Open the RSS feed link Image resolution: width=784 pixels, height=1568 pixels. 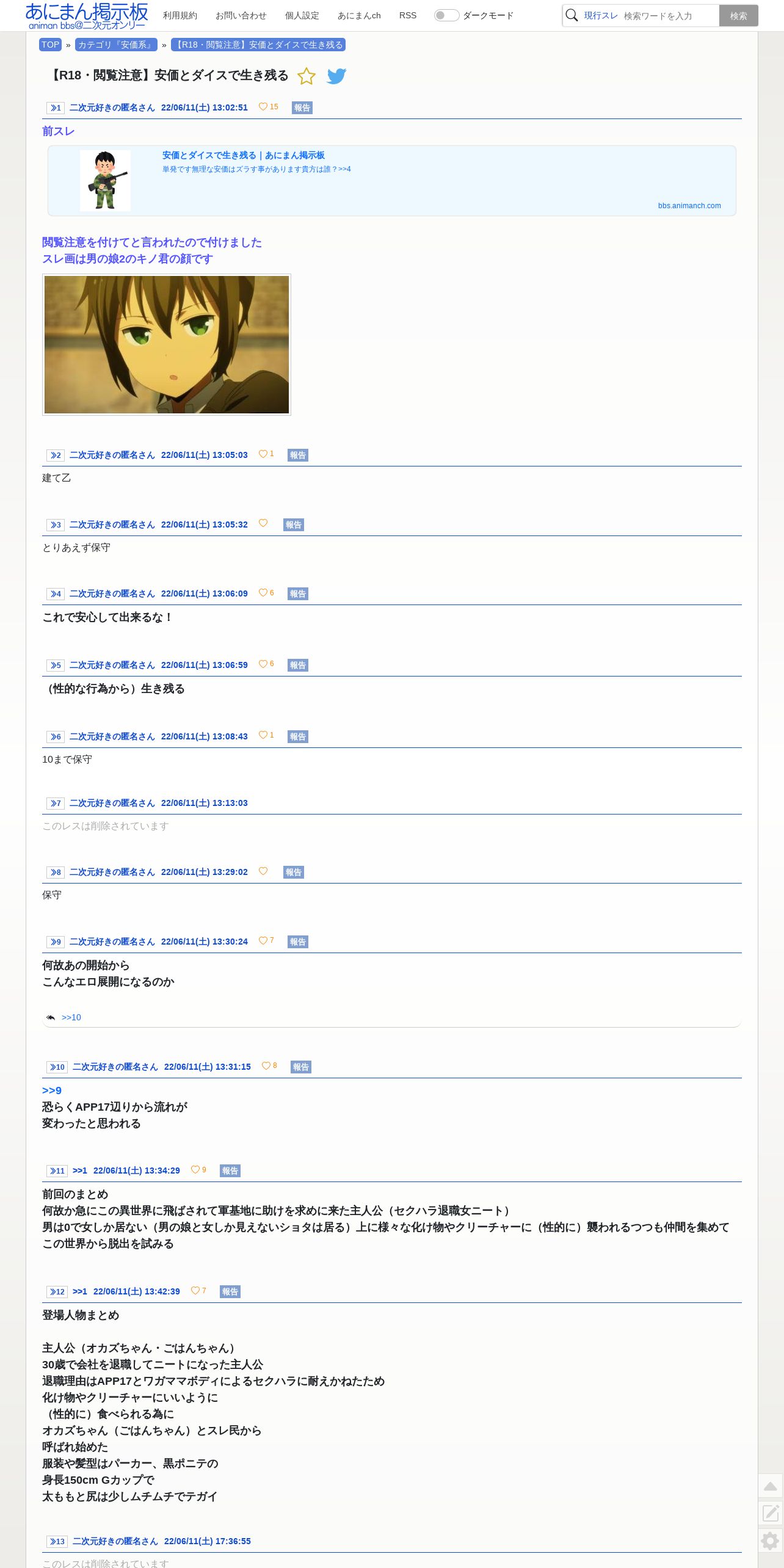click(x=407, y=15)
